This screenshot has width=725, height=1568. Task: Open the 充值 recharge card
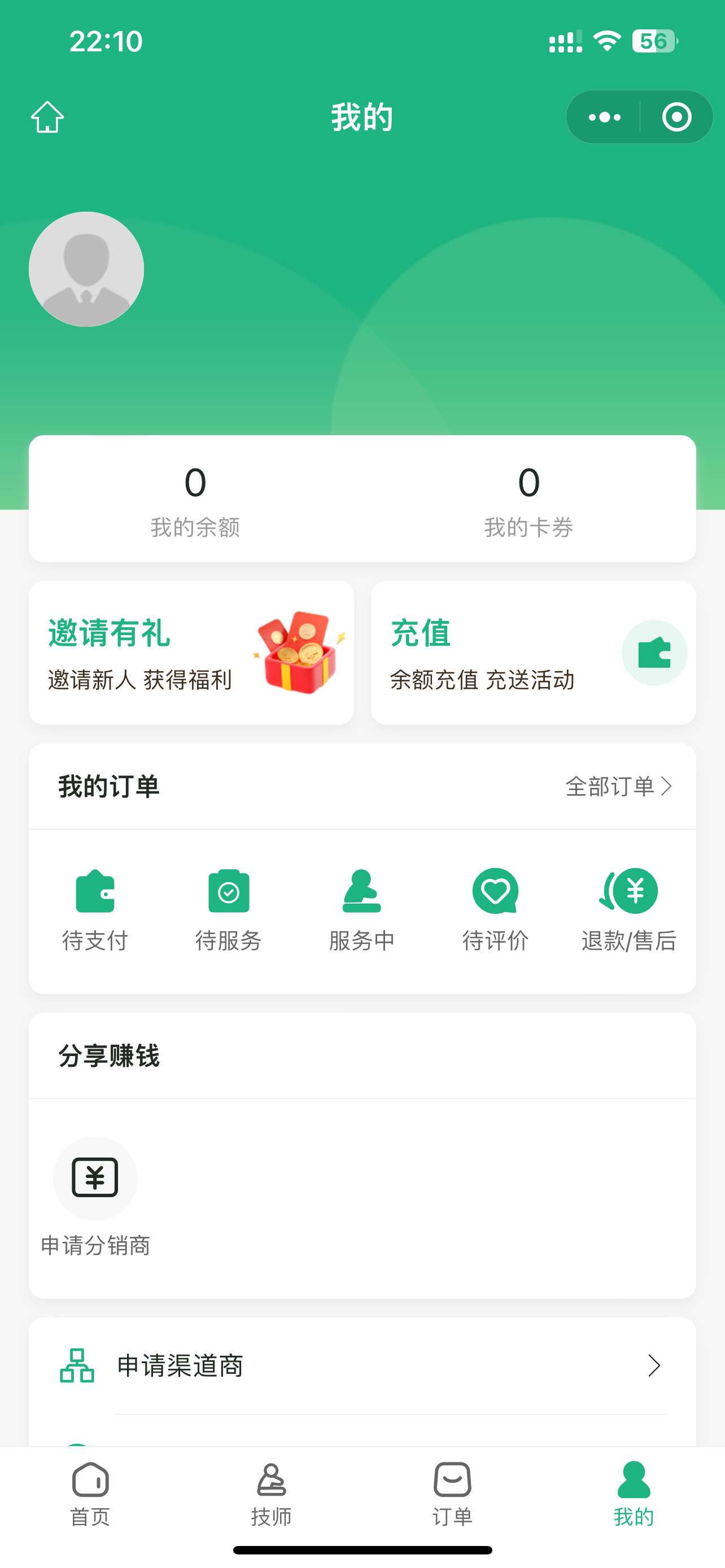coord(533,652)
